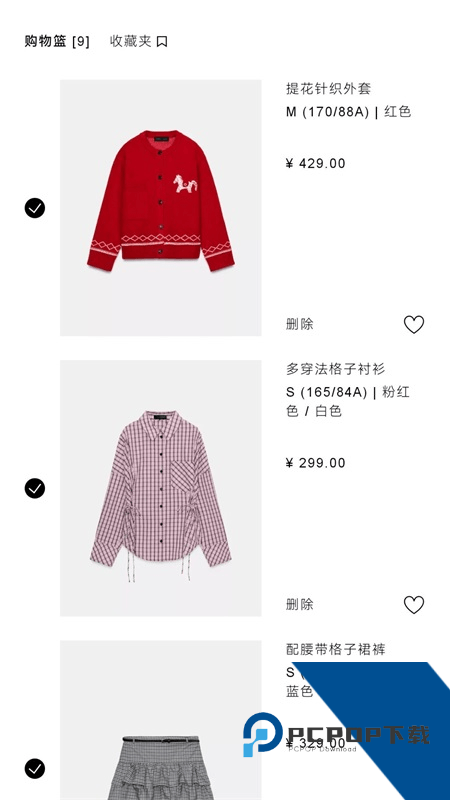View the pink 多穿法格子衬衫 product image
Image resolution: width=450 pixels, height=800 pixels.
pyautogui.click(x=161, y=488)
